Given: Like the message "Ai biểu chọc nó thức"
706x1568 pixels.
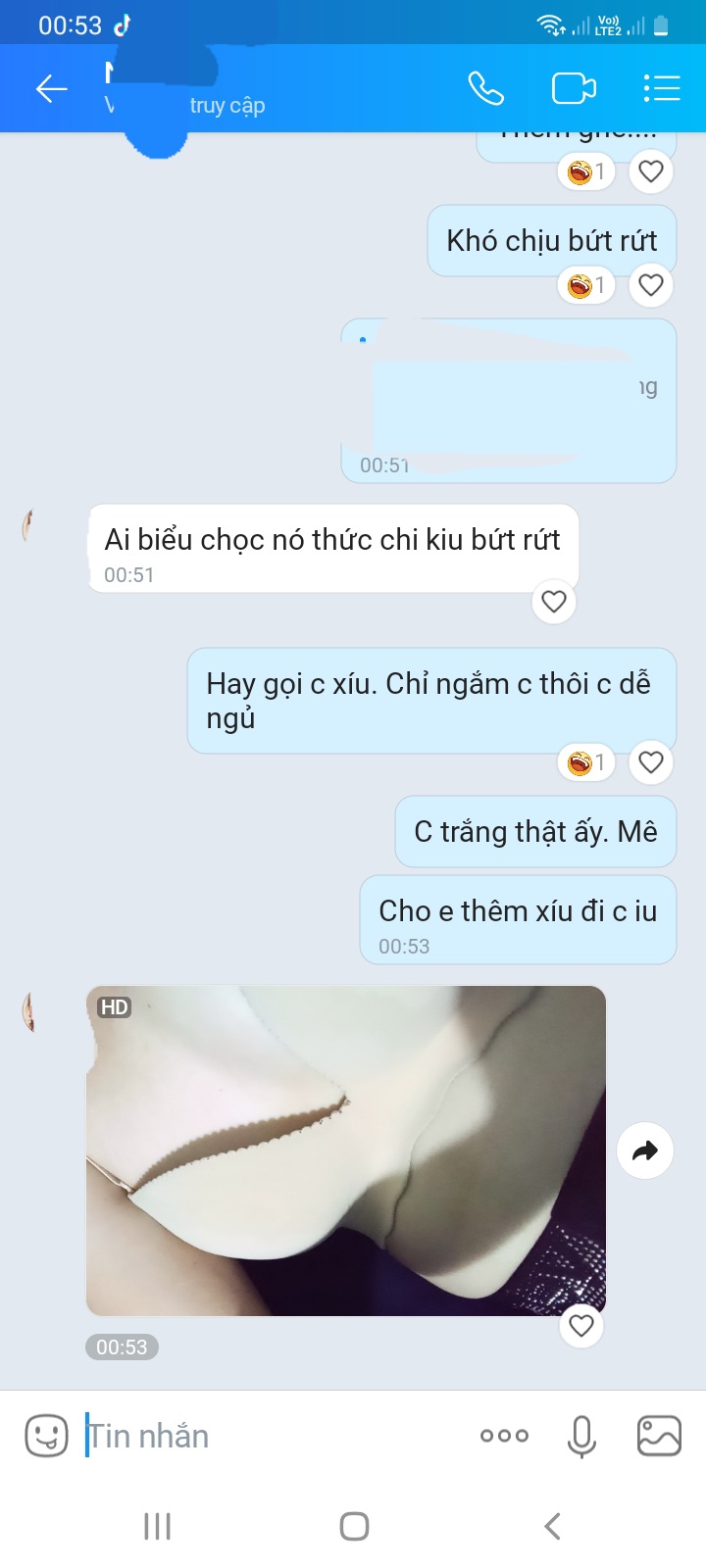Looking at the screenshot, I should pyautogui.click(x=554, y=602).
